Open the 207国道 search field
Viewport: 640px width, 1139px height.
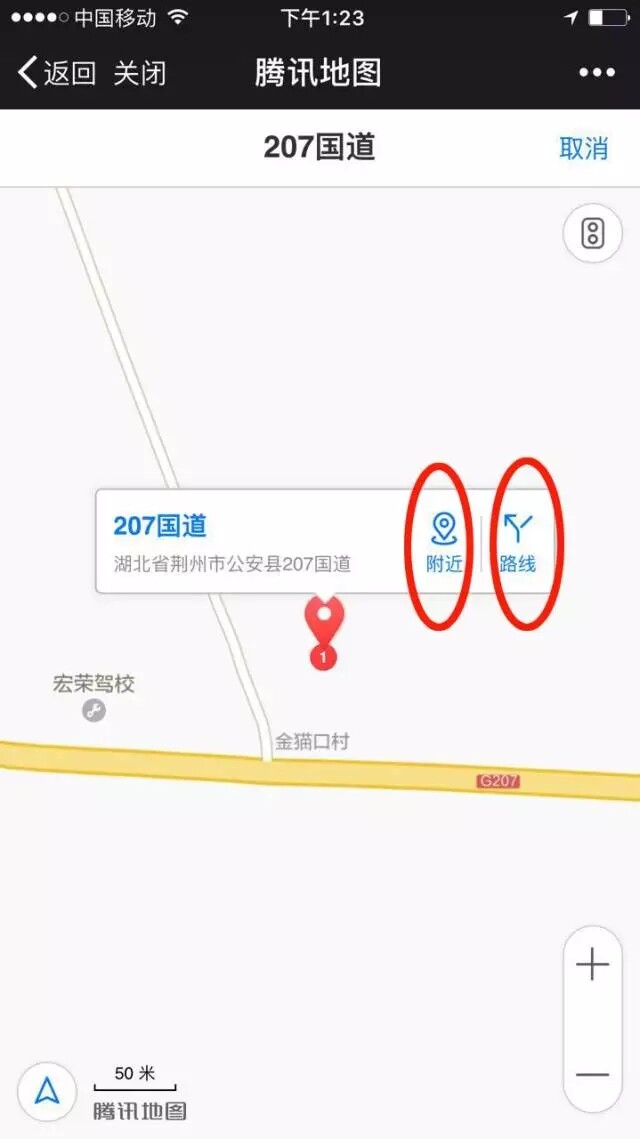click(319, 147)
